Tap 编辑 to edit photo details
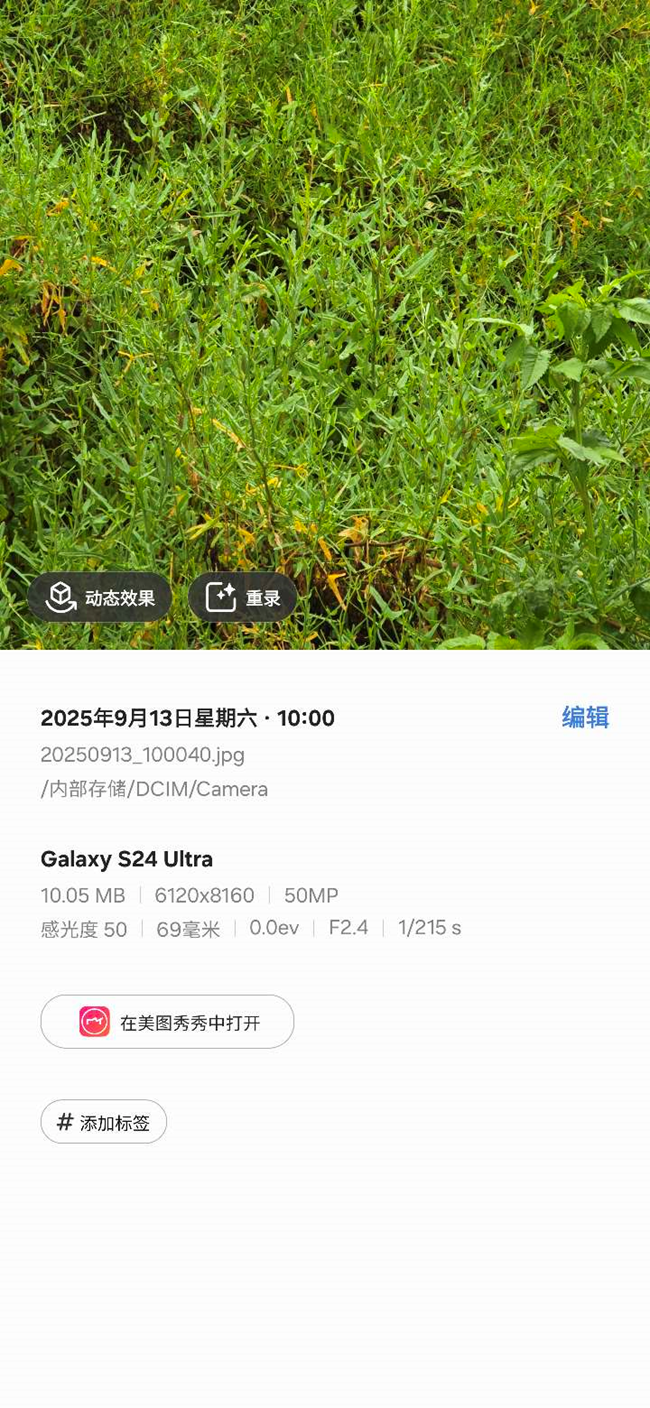650x1408 pixels. [x=585, y=717]
